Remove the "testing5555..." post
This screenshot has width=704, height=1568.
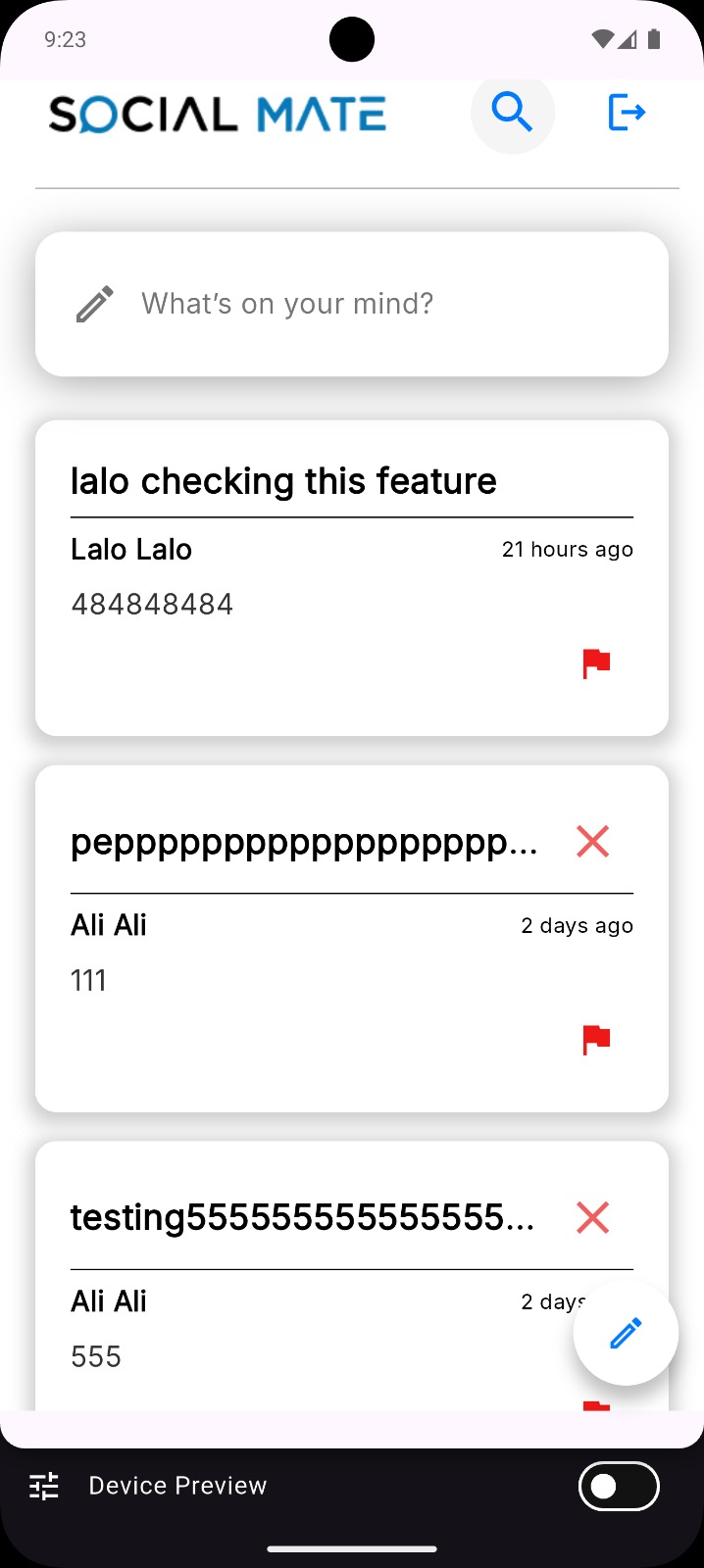point(593,1218)
